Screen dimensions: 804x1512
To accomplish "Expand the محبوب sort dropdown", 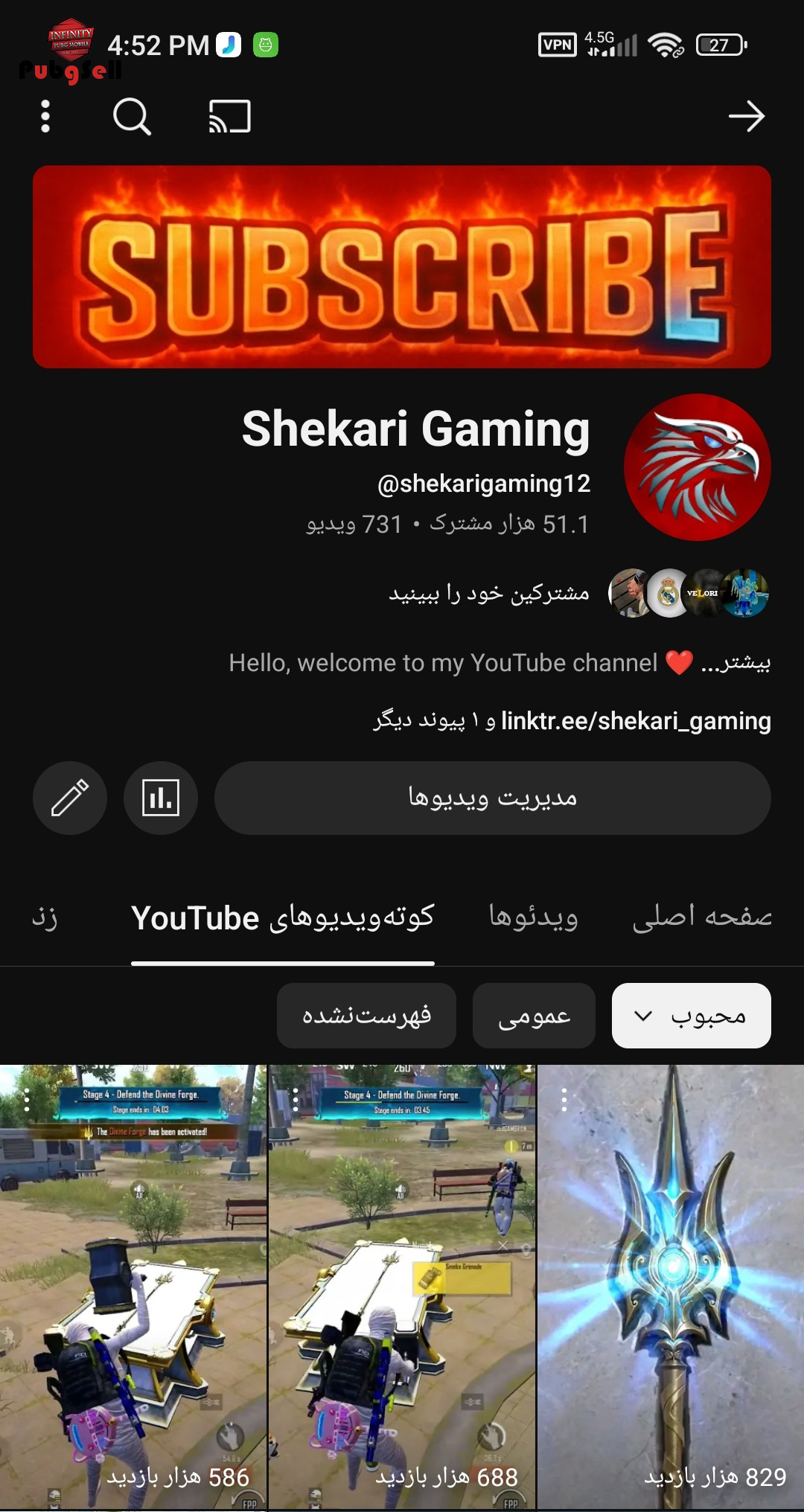I will 691,1016.
